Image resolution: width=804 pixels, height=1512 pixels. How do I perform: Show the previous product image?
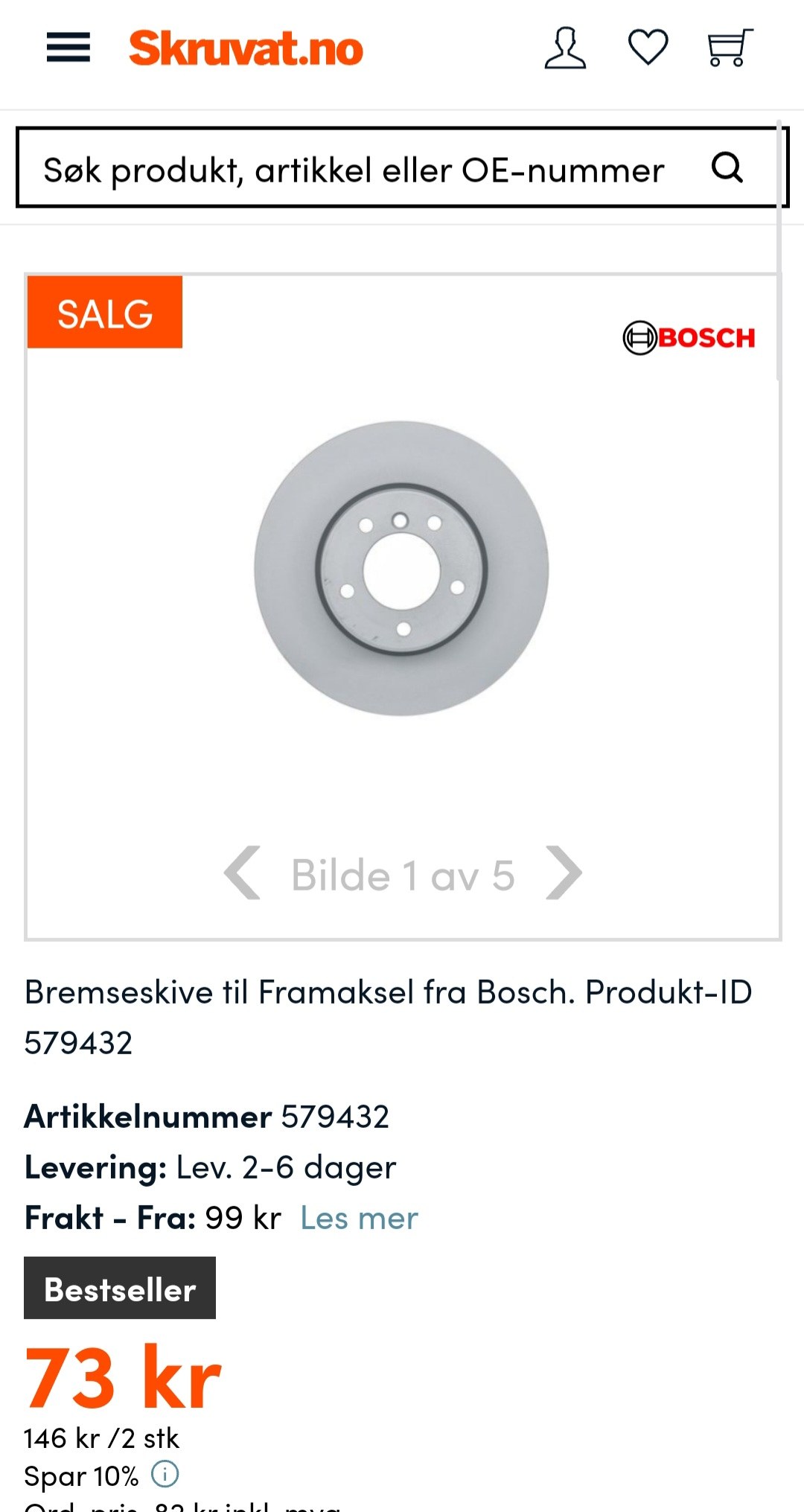[242, 873]
